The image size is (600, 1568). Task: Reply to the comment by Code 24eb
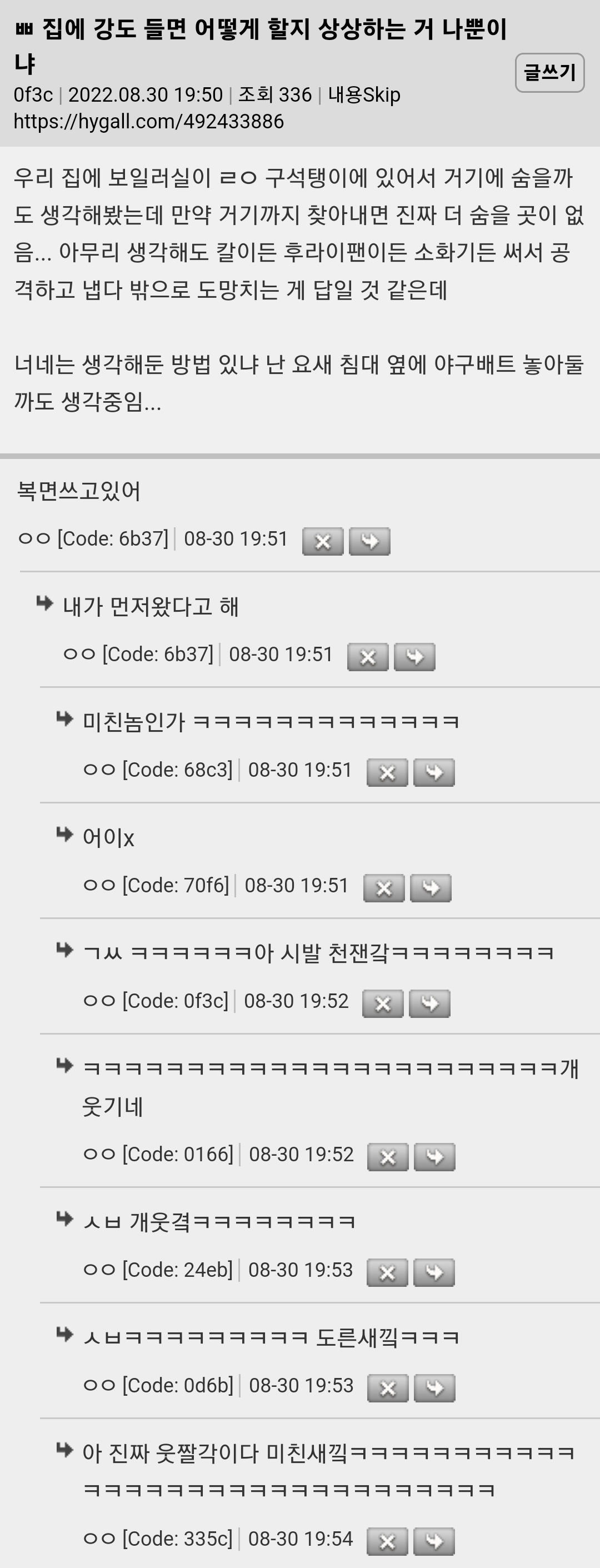tap(434, 1273)
